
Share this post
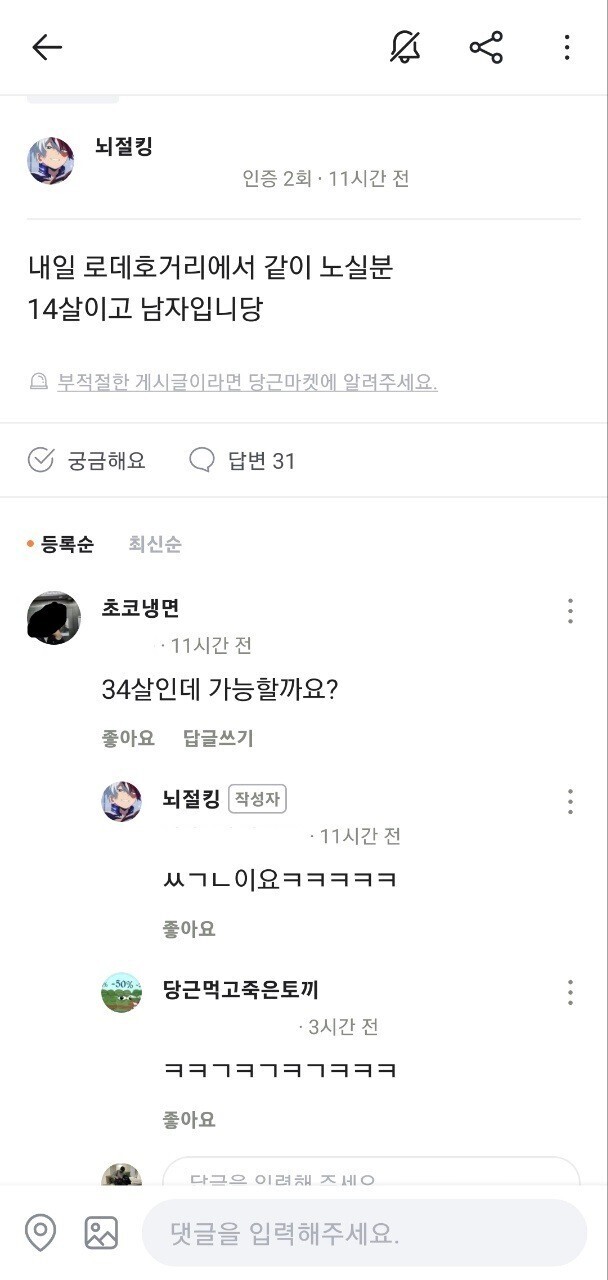pyautogui.click(x=486, y=47)
